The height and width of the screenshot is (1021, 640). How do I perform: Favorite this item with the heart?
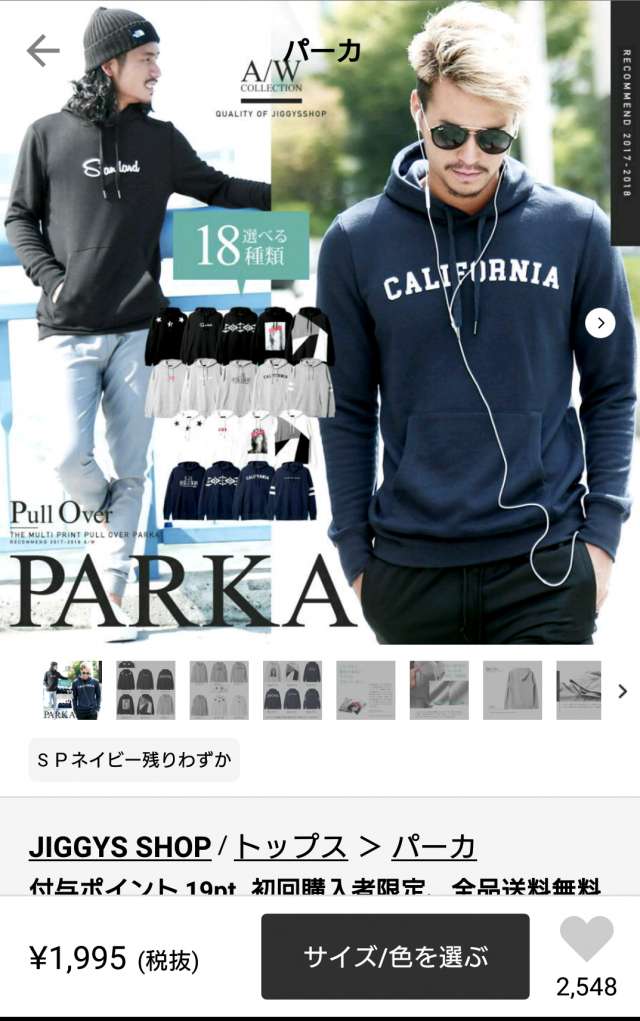[586, 940]
